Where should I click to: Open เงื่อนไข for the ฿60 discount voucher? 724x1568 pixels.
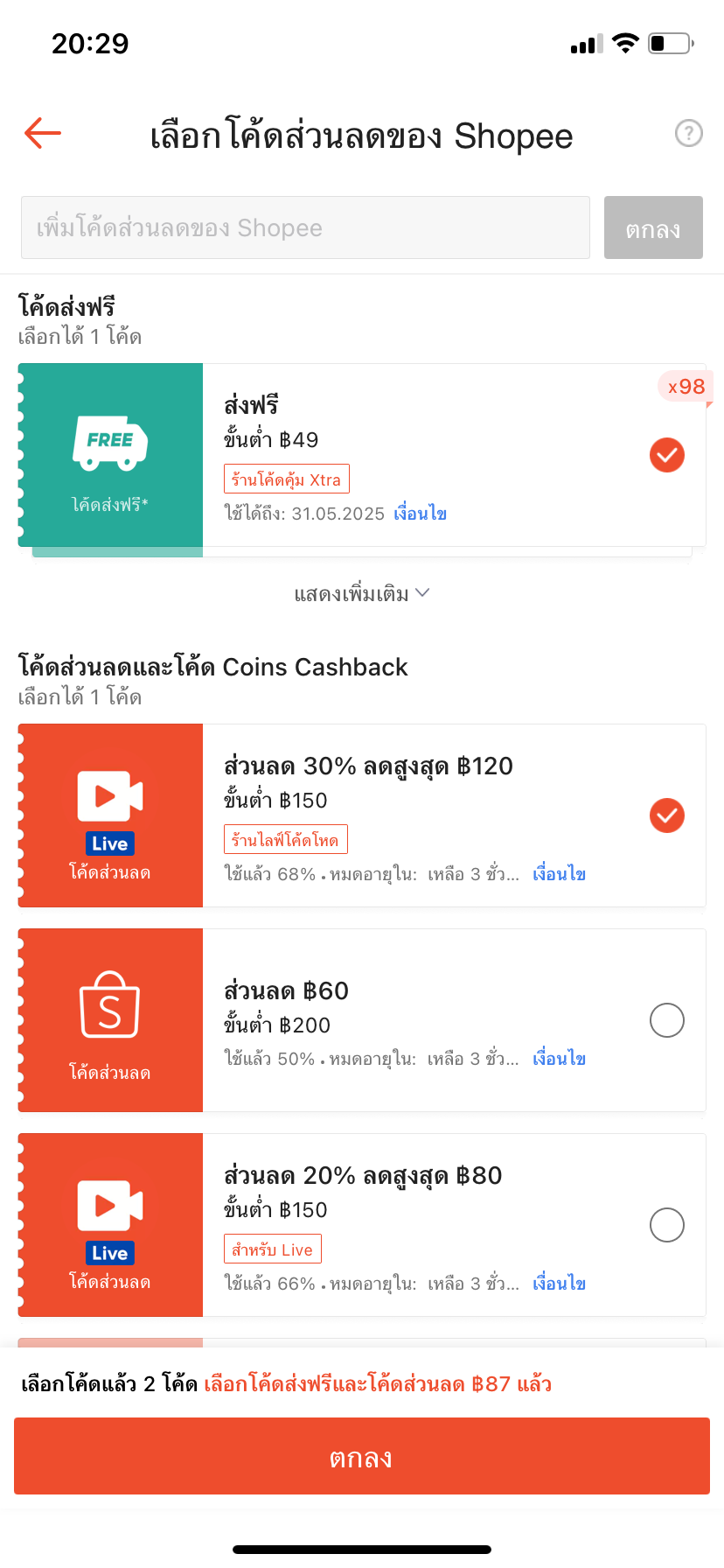coord(559,1059)
